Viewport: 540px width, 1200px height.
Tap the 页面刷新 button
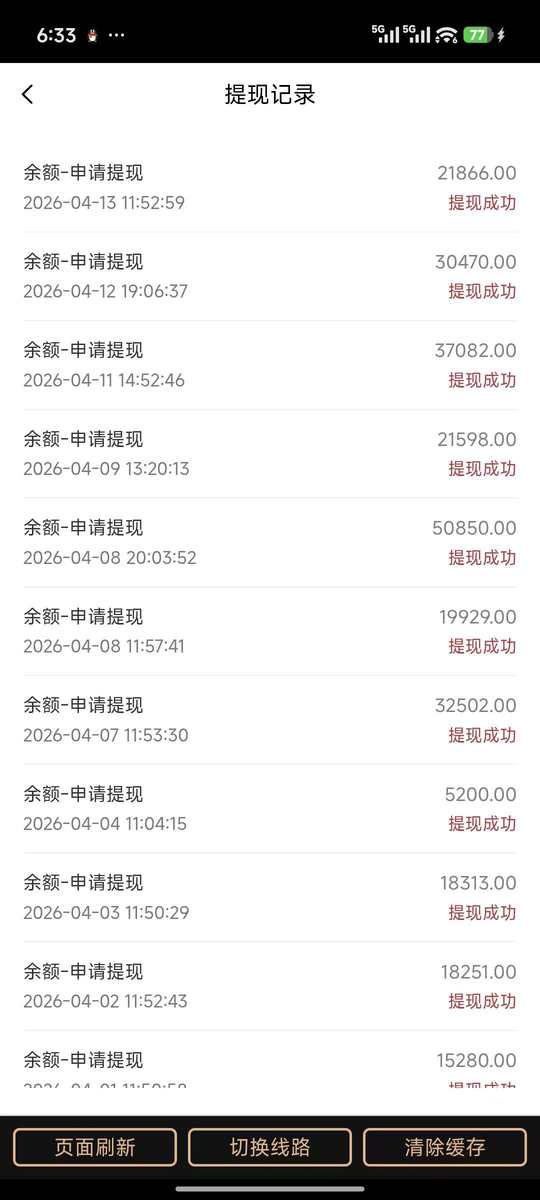coord(95,1147)
